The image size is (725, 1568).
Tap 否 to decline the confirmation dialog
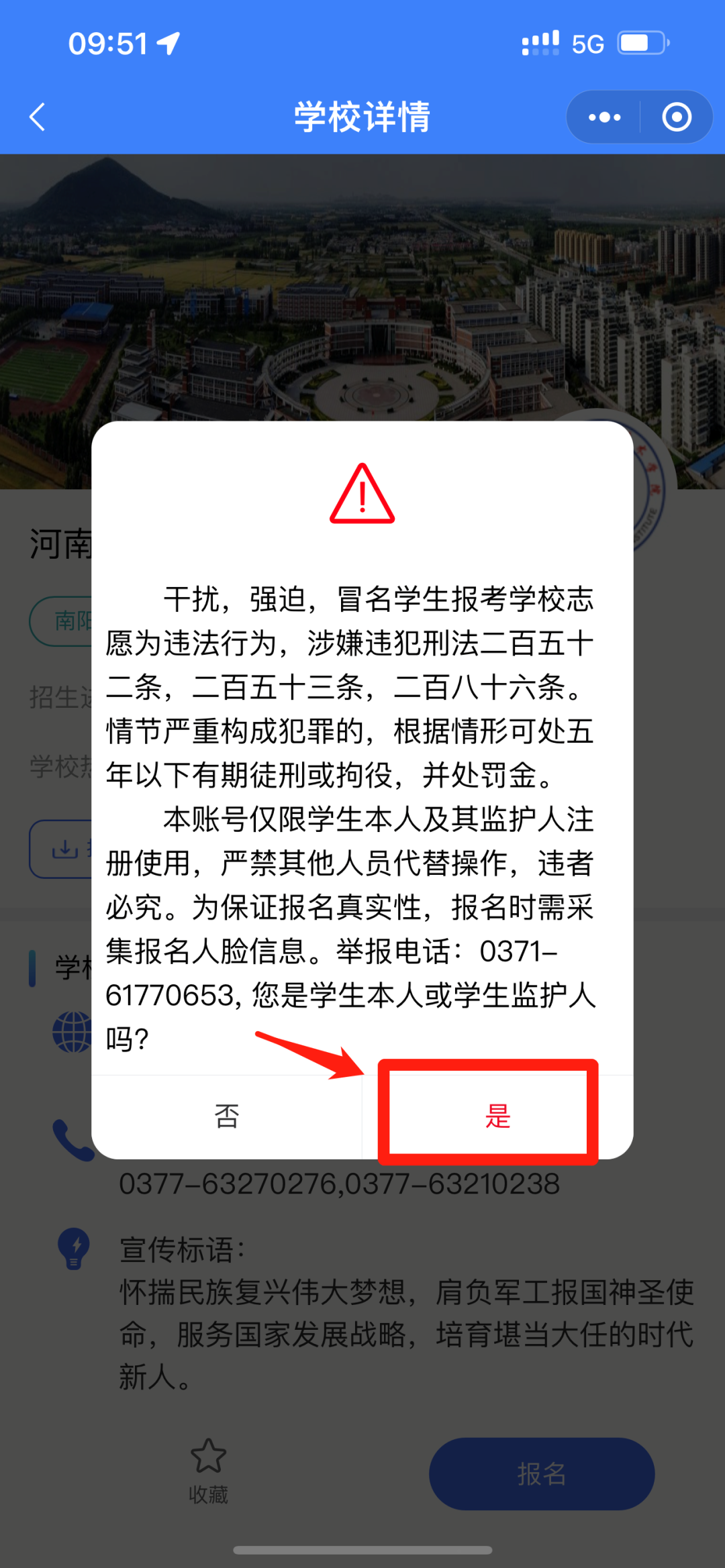point(227,1116)
